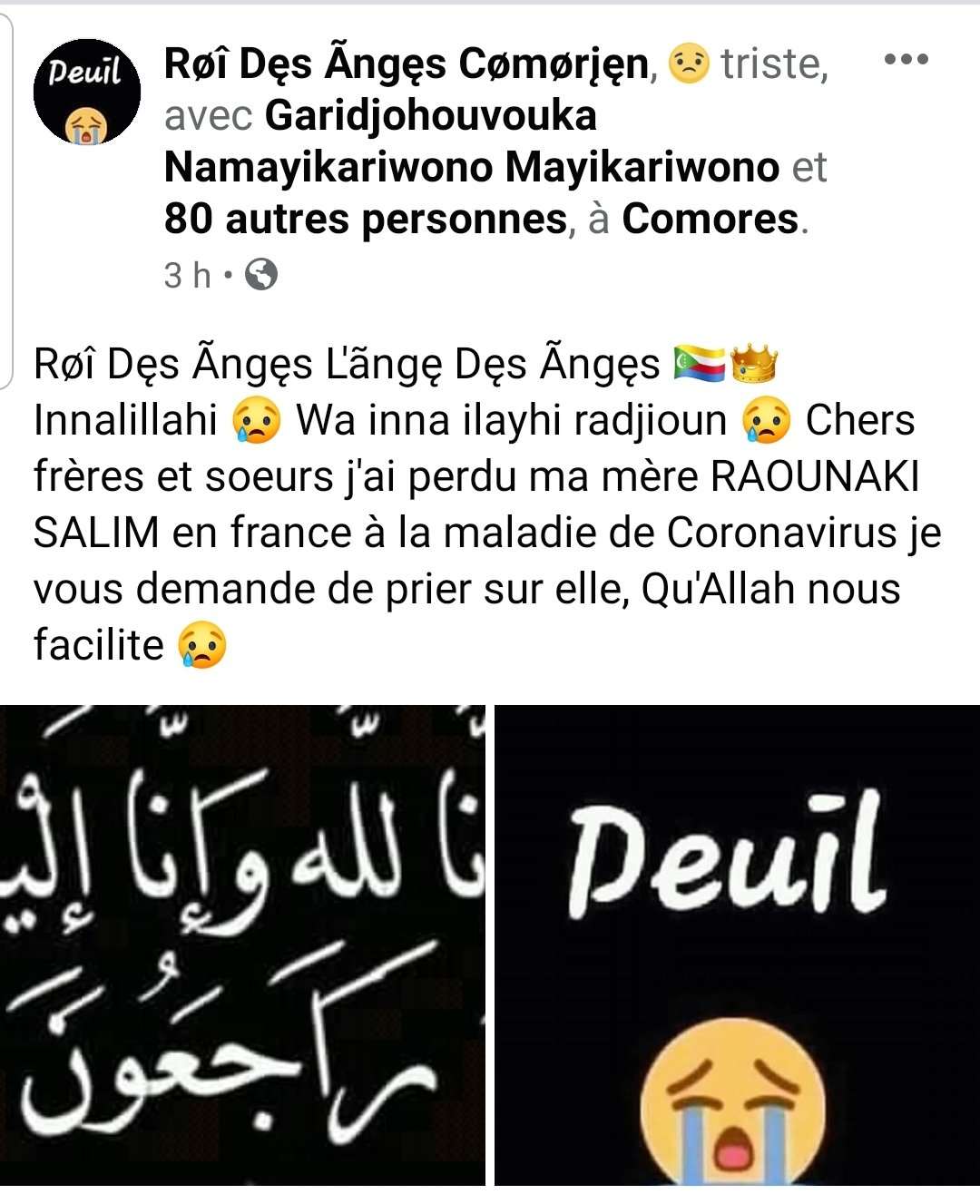Open Røî Dęs Ãngęs Cømørįęn's profile
The height and width of the screenshot is (1204, 980).
click(407, 64)
